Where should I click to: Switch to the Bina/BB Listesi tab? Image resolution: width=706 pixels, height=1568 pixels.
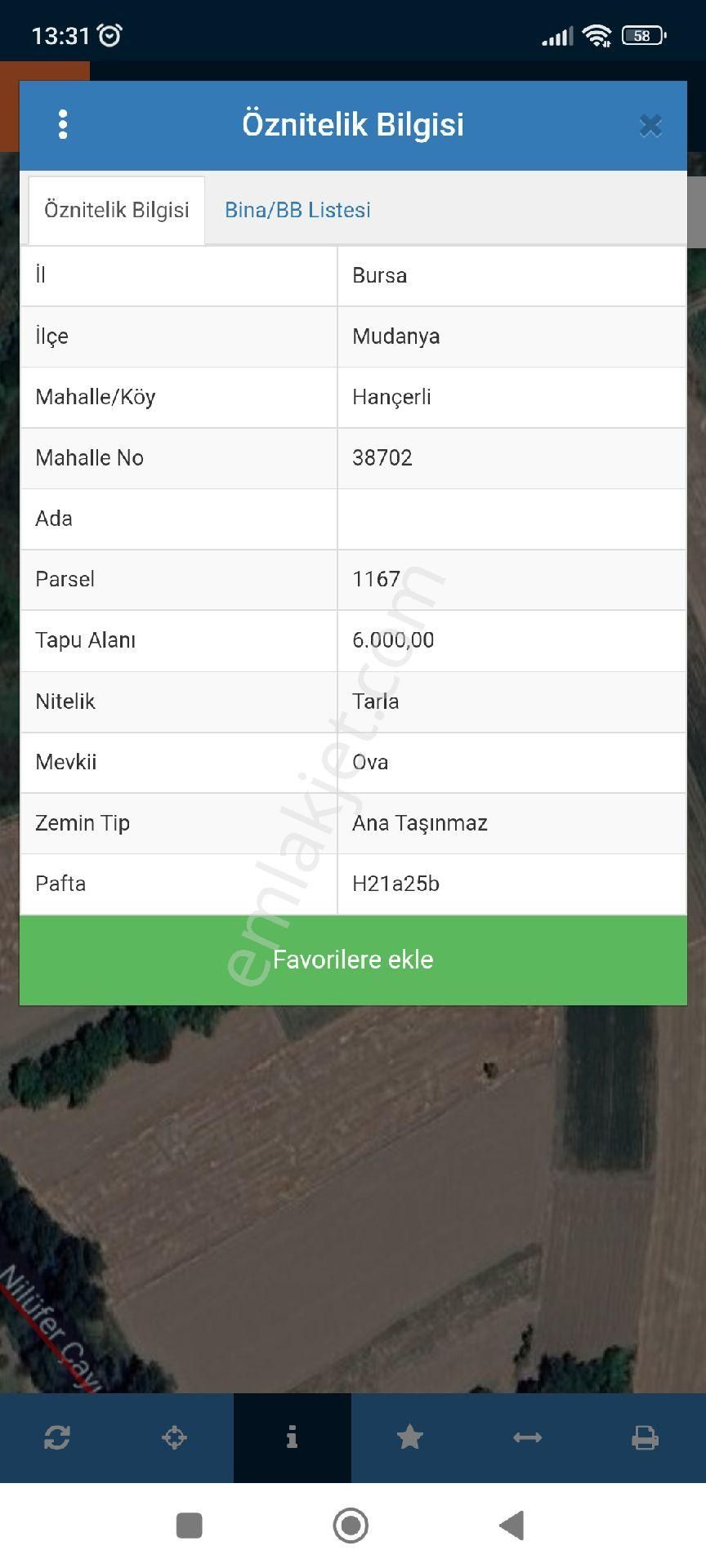tap(297, 210)
